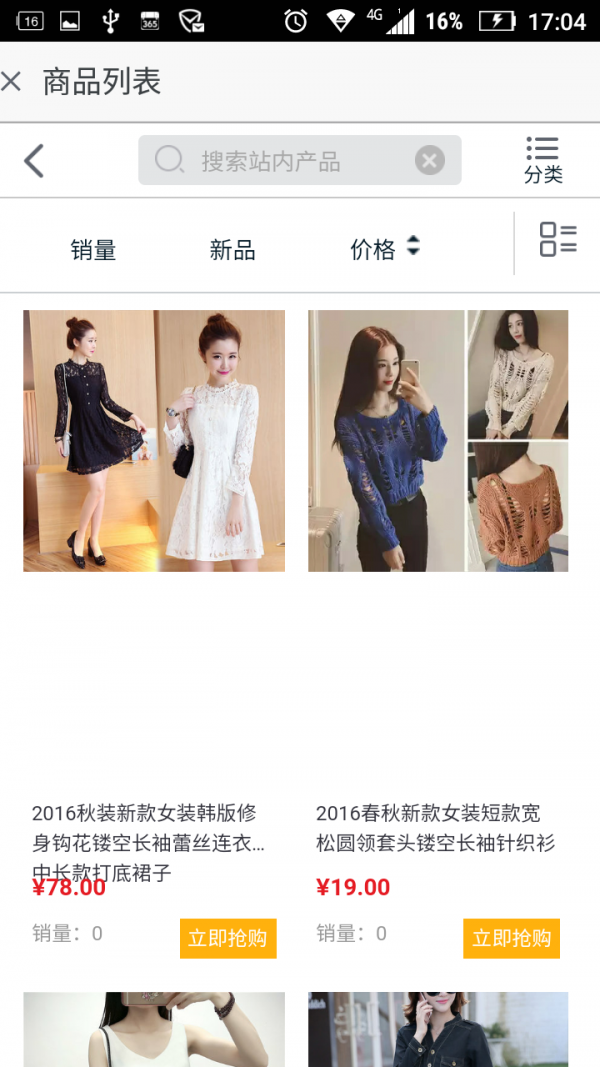Open the lace dress product image

coord(154,441)
